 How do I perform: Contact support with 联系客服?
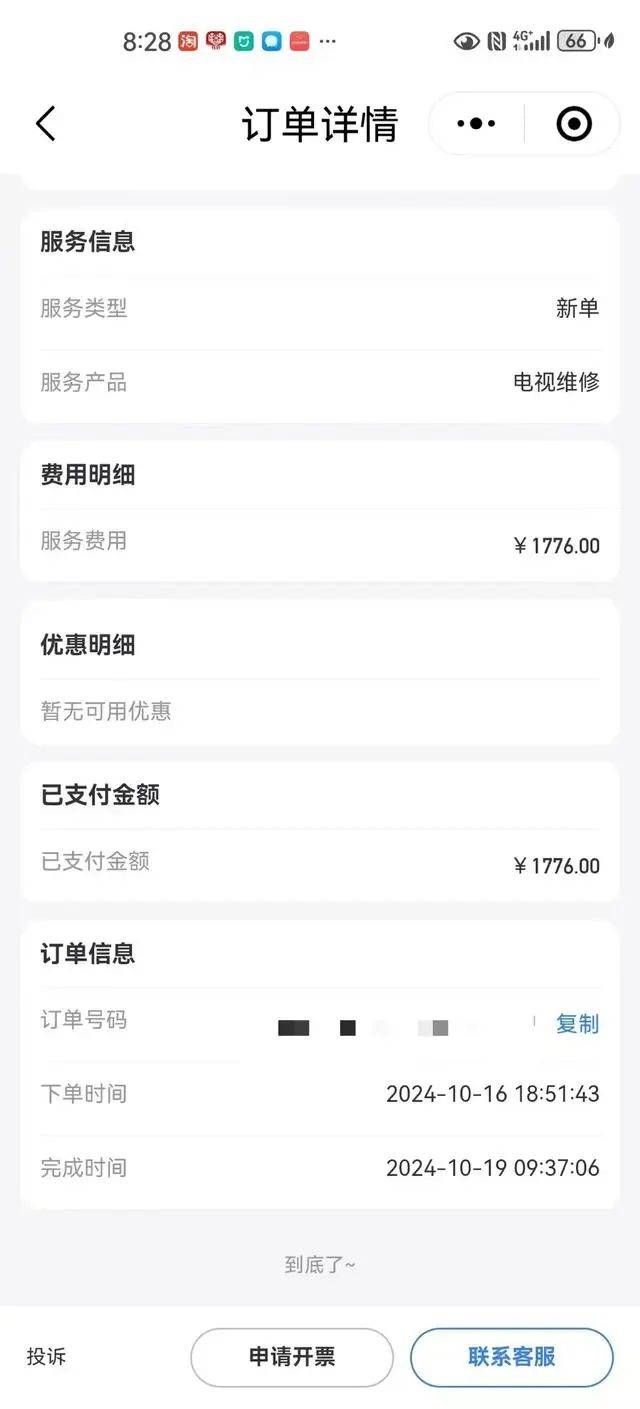[x=512, y=1357]
